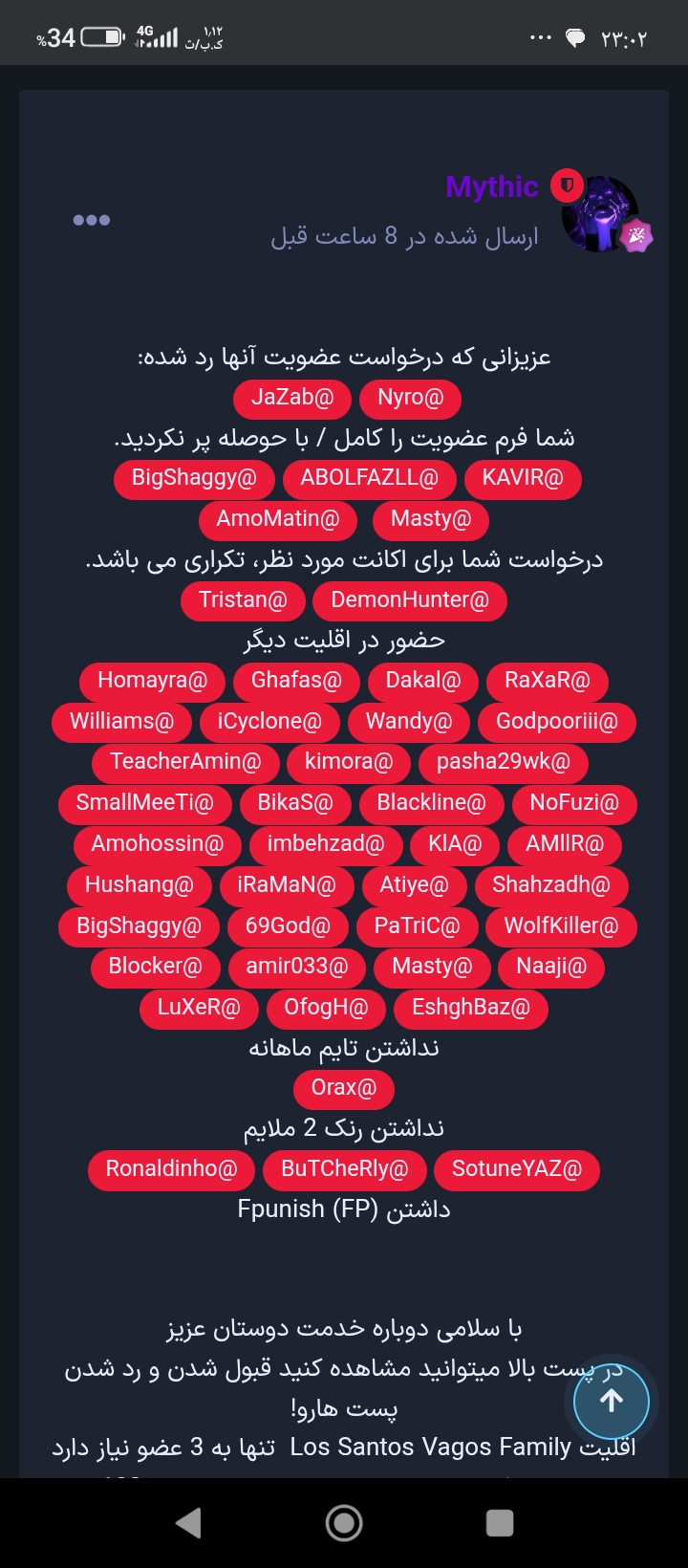Jump back to top with arrow button

pos(612,1401)
